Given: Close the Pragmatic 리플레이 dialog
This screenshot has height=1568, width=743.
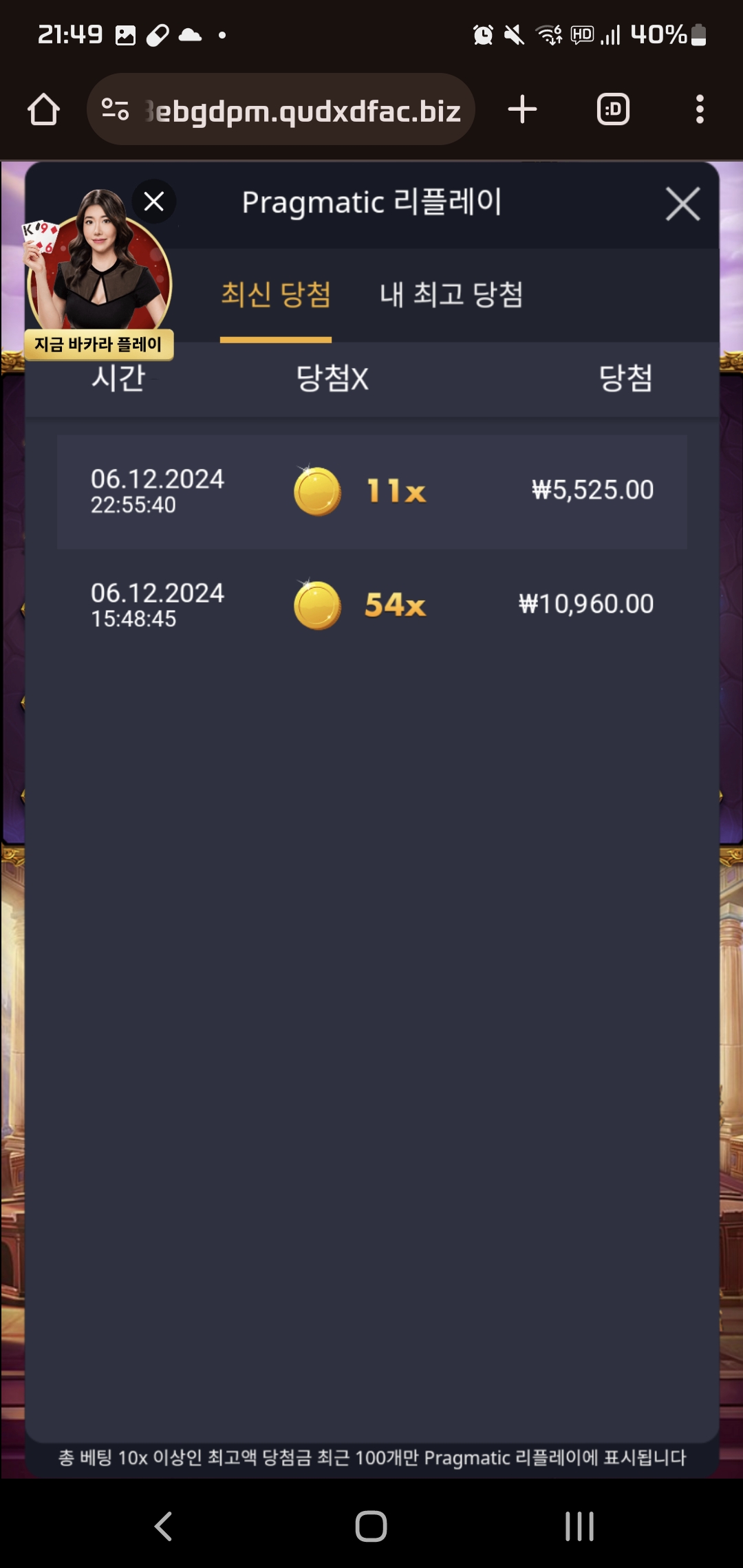Looking at the screenshot, I should coord(682,204).
